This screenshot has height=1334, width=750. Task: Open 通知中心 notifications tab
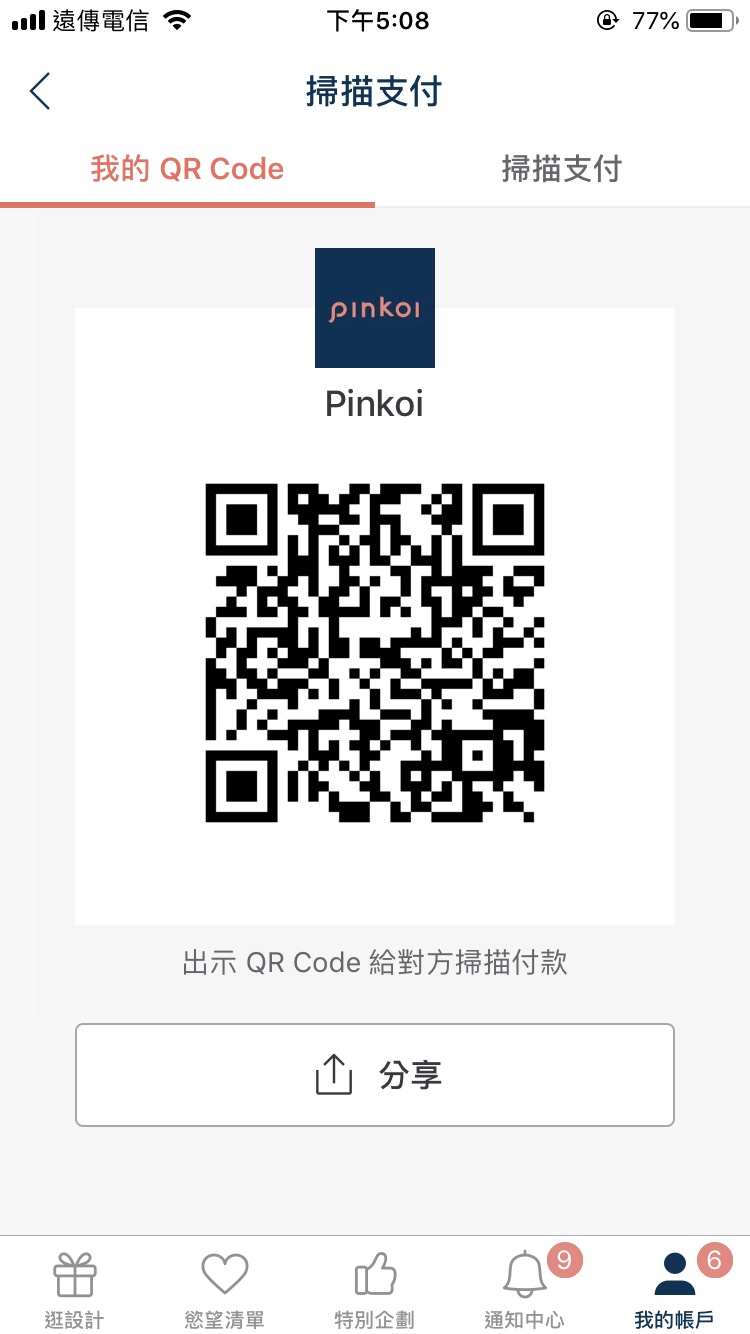tap(524, 1288)
